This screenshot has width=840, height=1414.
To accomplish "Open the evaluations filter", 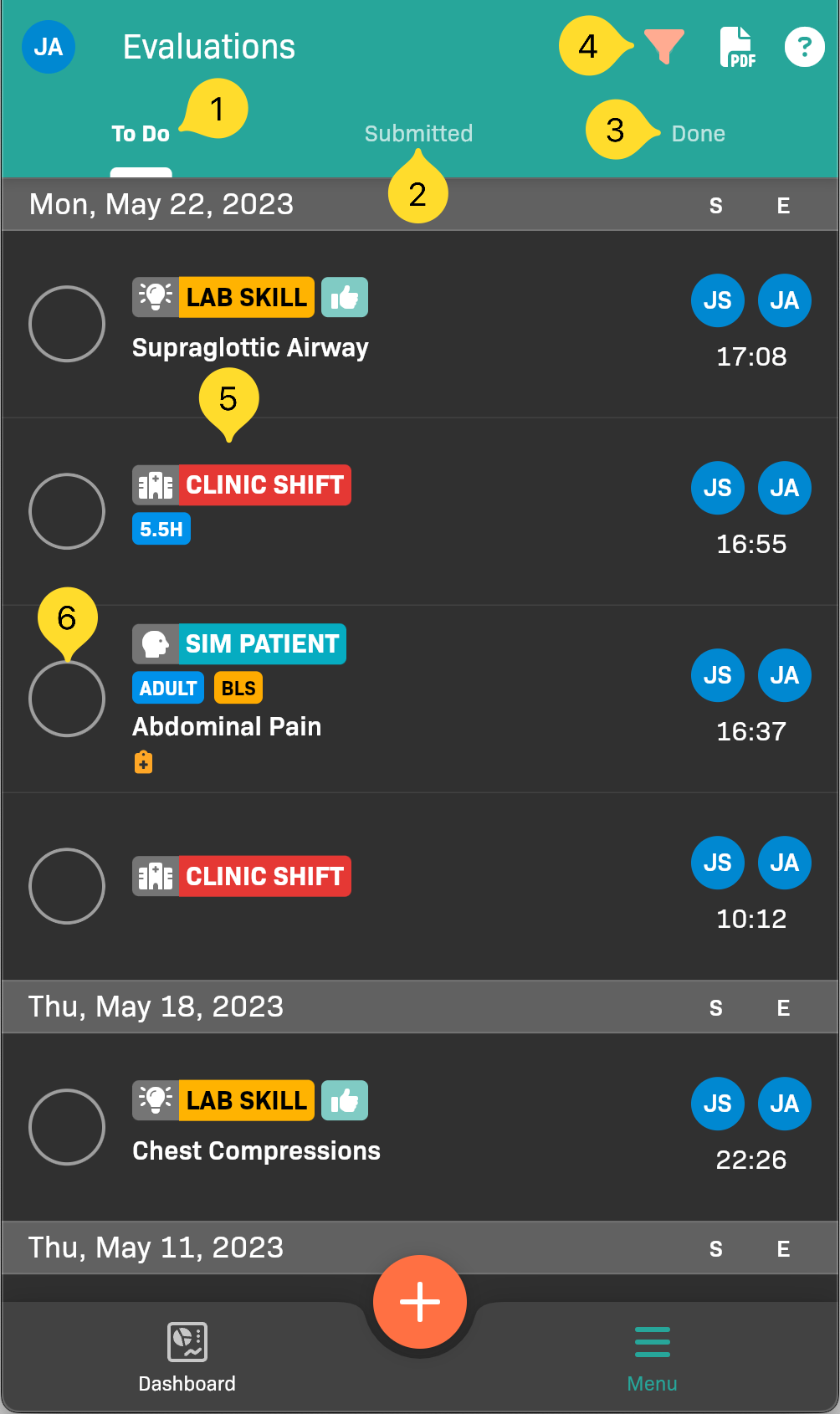I will pyautogui.click(x=664, y=47).
